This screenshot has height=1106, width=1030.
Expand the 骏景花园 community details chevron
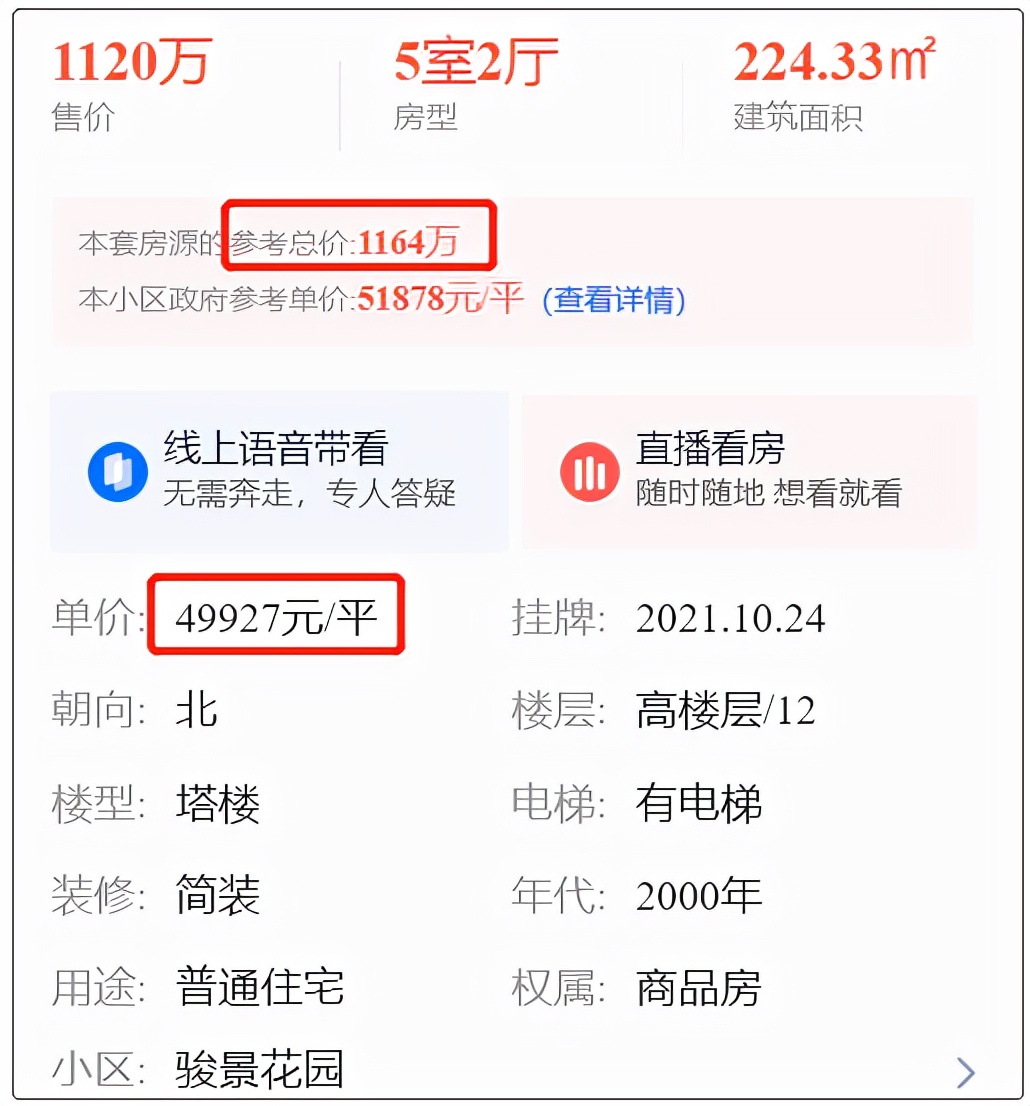[967, 1071]
